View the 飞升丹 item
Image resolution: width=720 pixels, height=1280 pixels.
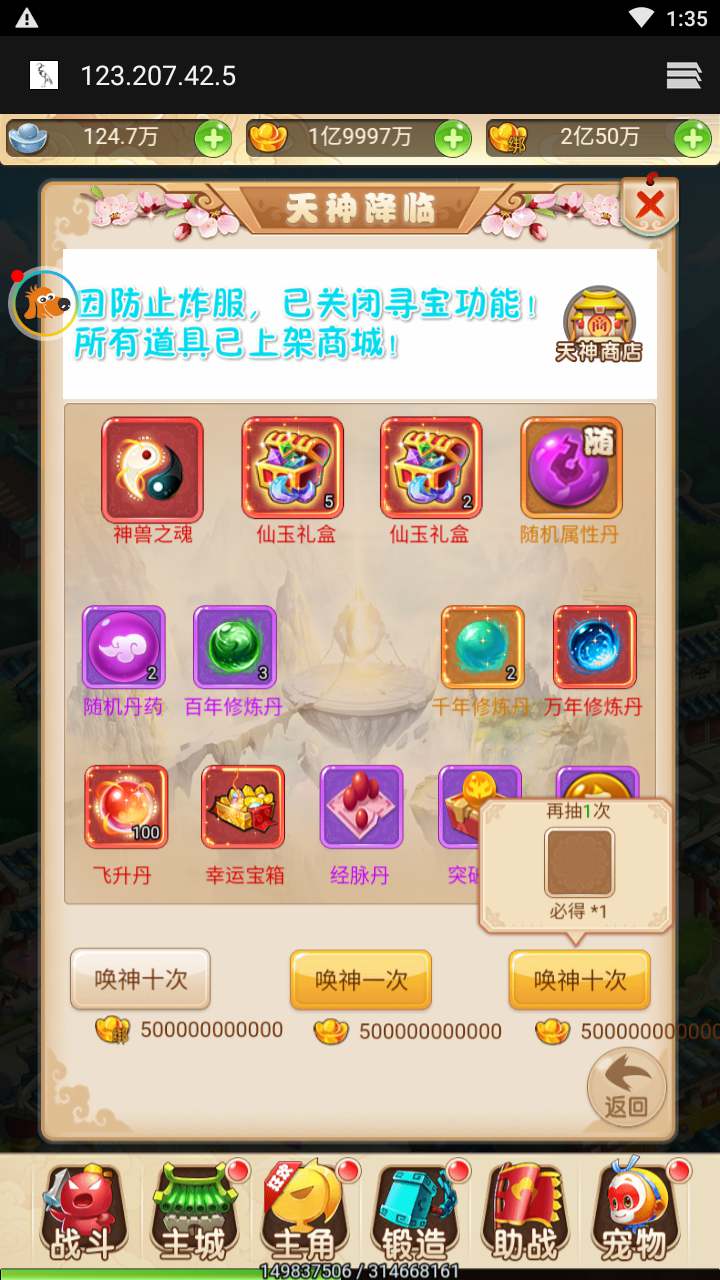click(x=126, y=808)
